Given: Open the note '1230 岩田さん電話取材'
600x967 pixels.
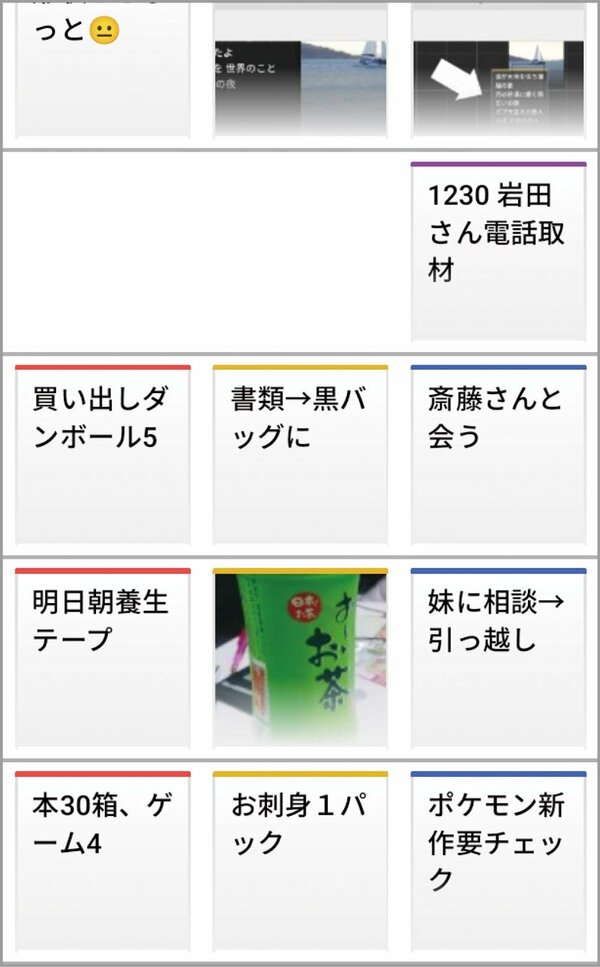Looking at the screenshot, I should [x=498, y=250].
